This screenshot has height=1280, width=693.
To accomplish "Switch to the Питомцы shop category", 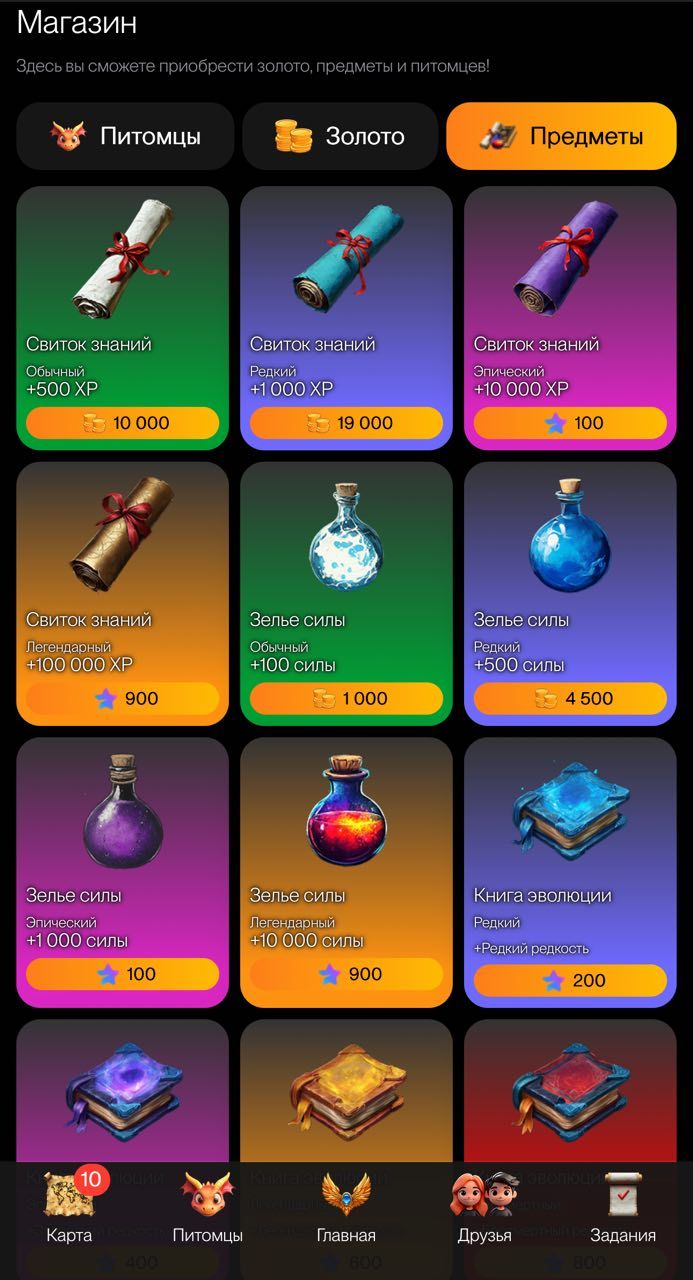I will tap(125, 136).
